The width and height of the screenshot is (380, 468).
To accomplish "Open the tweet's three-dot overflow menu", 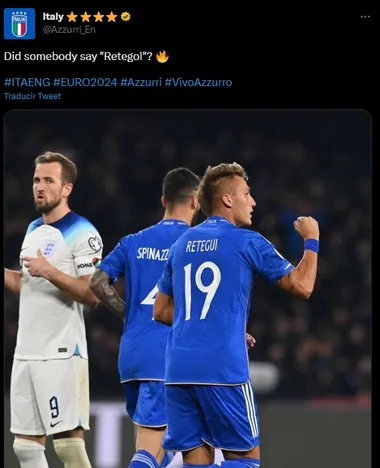I will pos(365,17).
